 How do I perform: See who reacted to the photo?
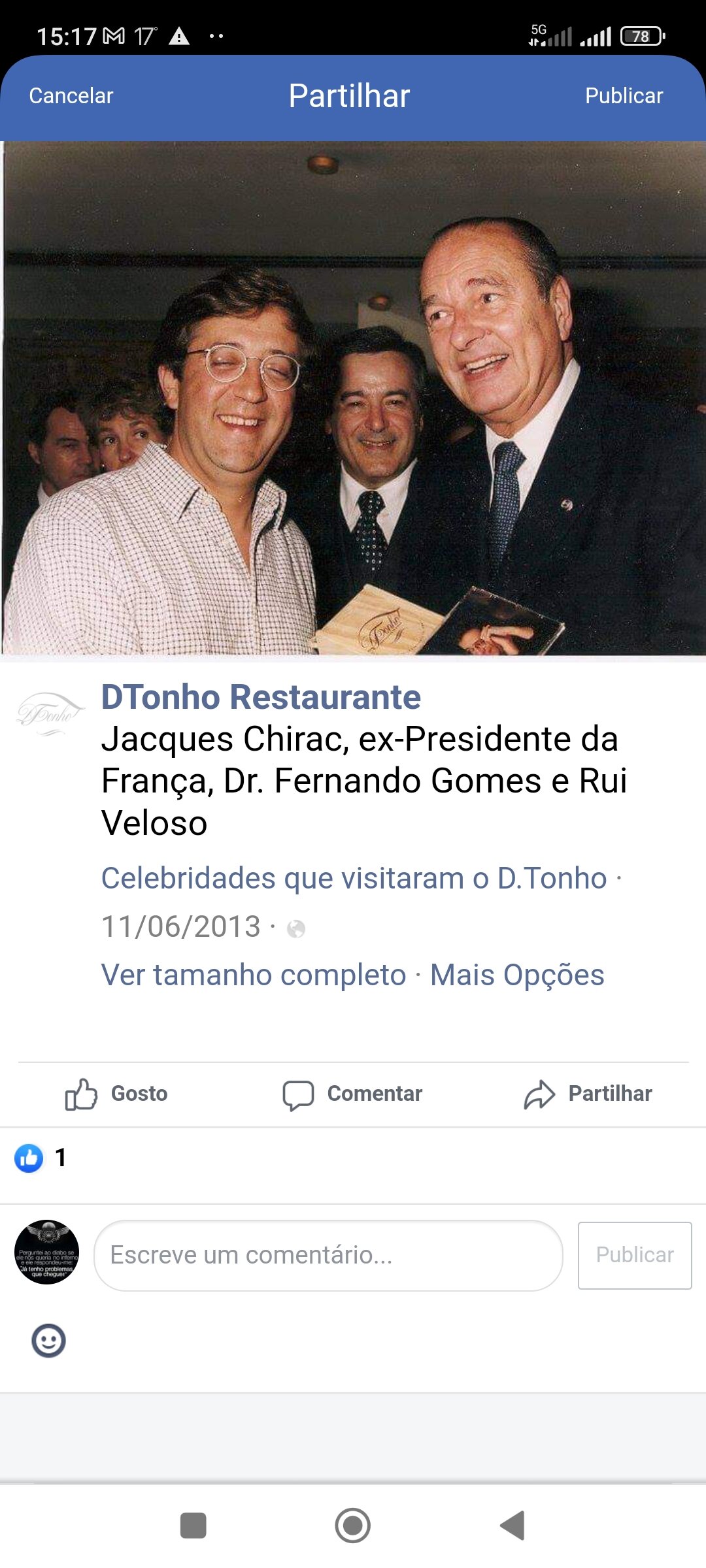click(x=41, y=1158)
